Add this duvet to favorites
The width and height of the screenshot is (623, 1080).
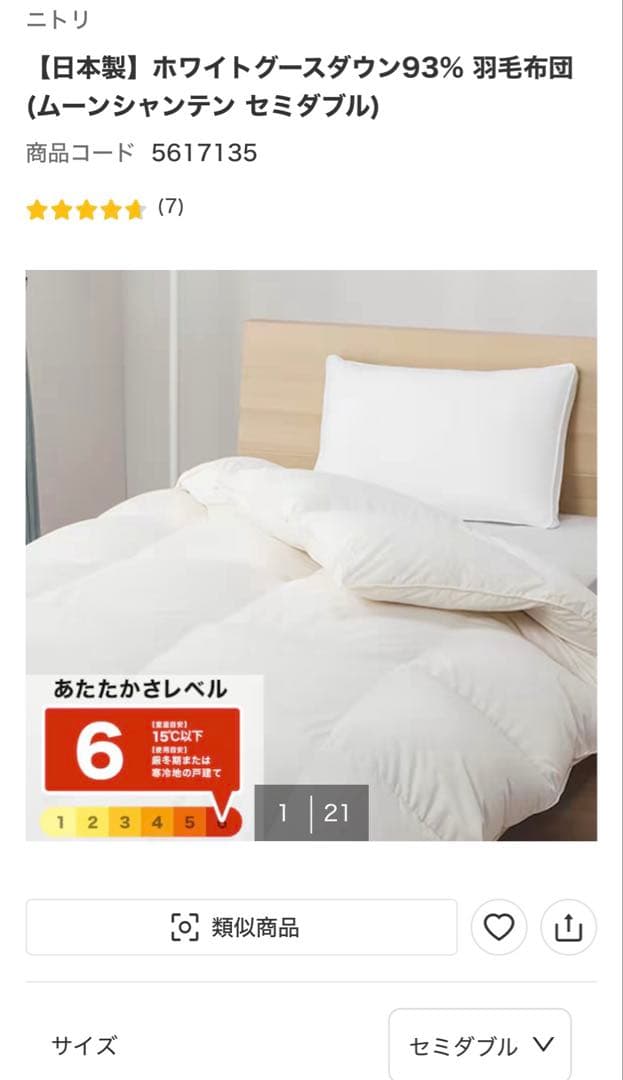(498, 927)
